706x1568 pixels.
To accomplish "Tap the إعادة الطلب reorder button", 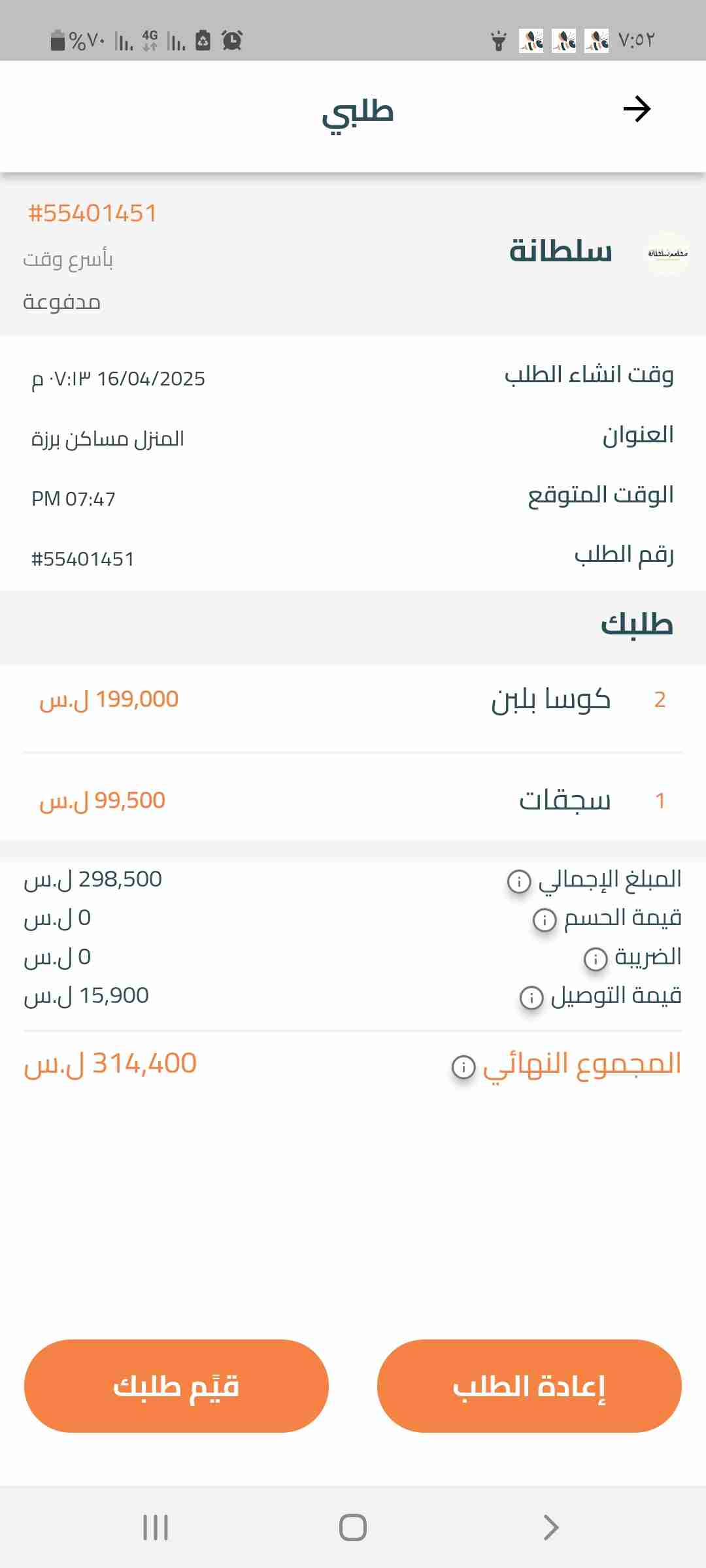I will (529, 1386).
